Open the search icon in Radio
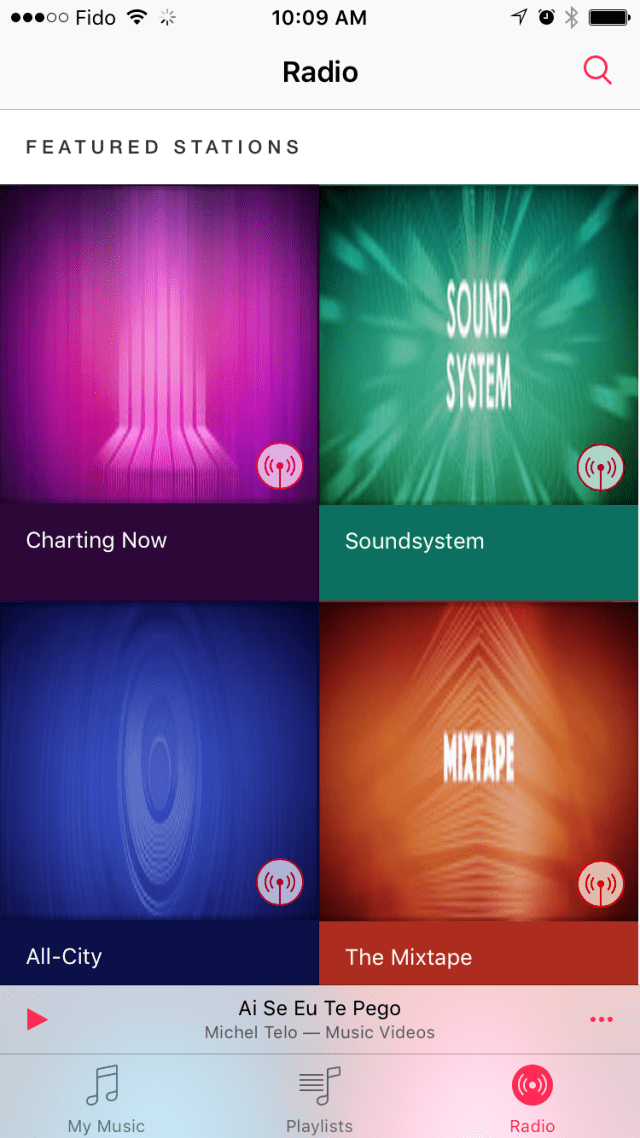The width and height of the screenshot is (640, 1138). coord(597,71)
